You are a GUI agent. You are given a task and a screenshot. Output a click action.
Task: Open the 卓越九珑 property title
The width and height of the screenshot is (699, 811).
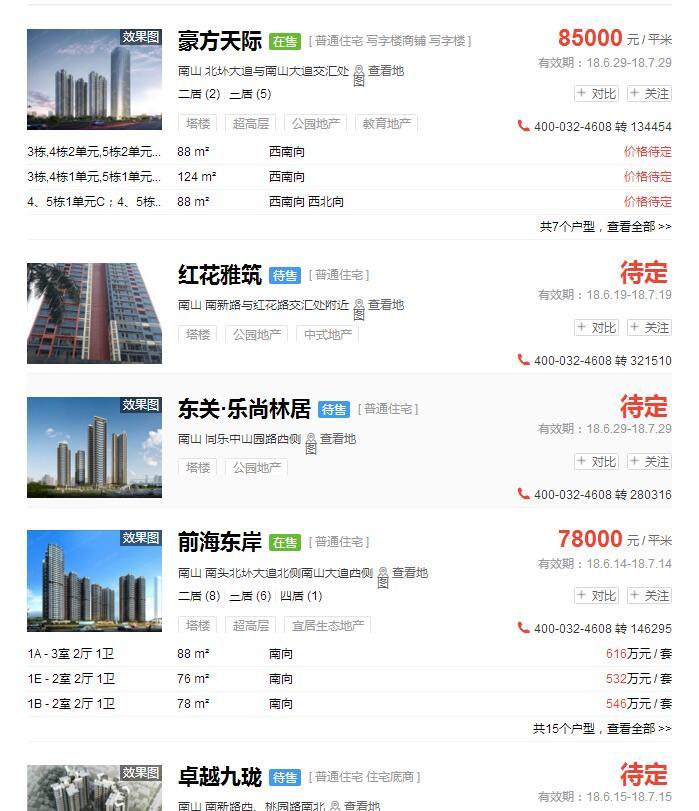(x=220, y=777)
